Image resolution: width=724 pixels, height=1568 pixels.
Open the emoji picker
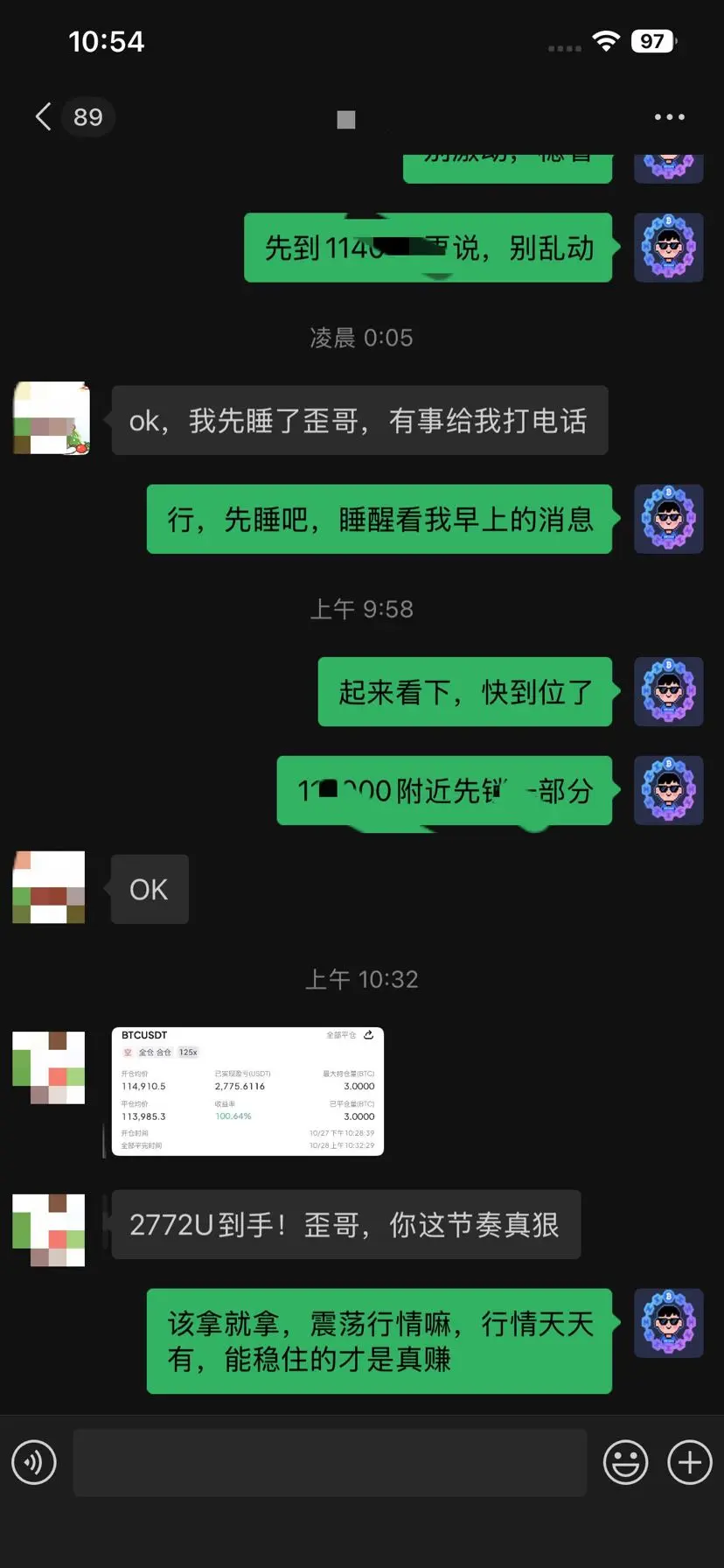click(x=626, y=1462)
